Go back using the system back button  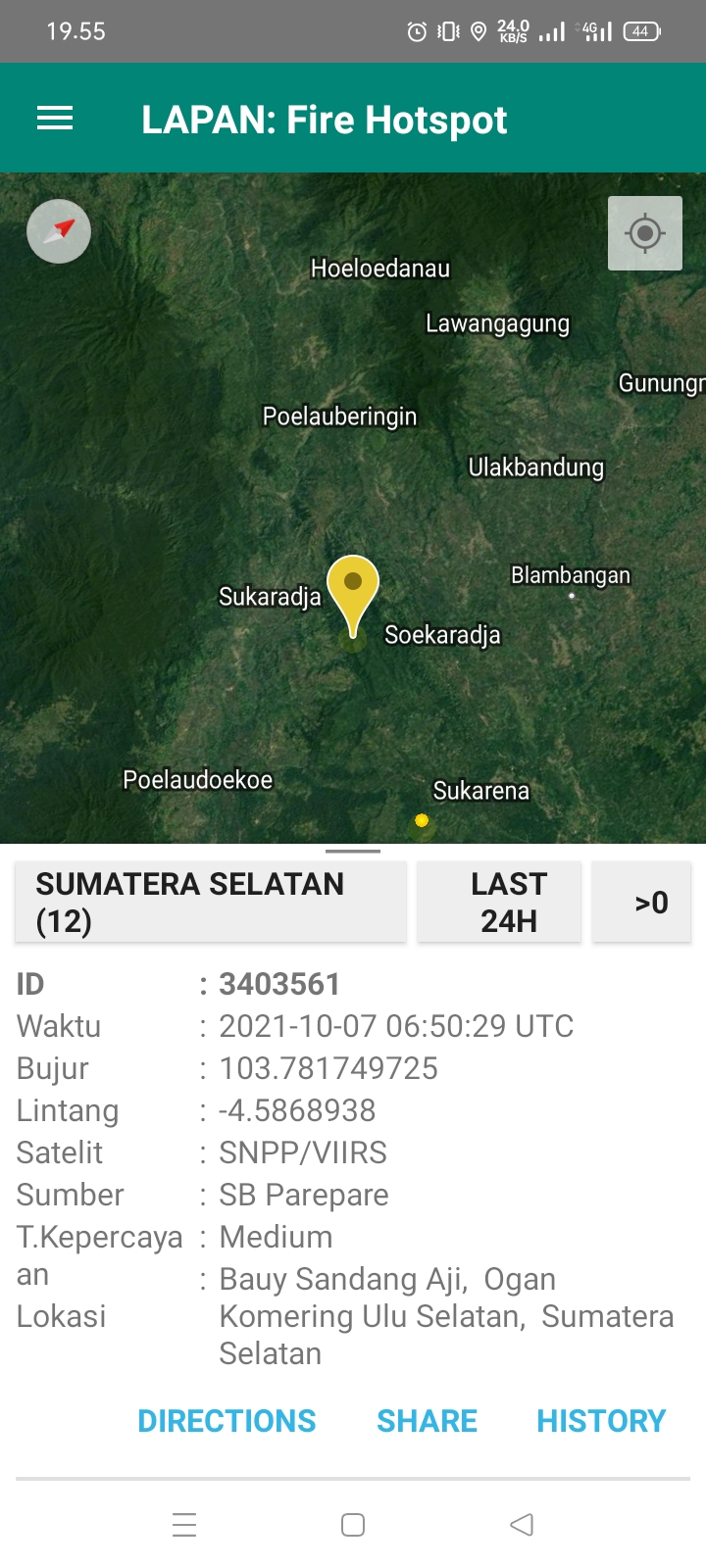pyautogui.click(x=522, y=1525)
